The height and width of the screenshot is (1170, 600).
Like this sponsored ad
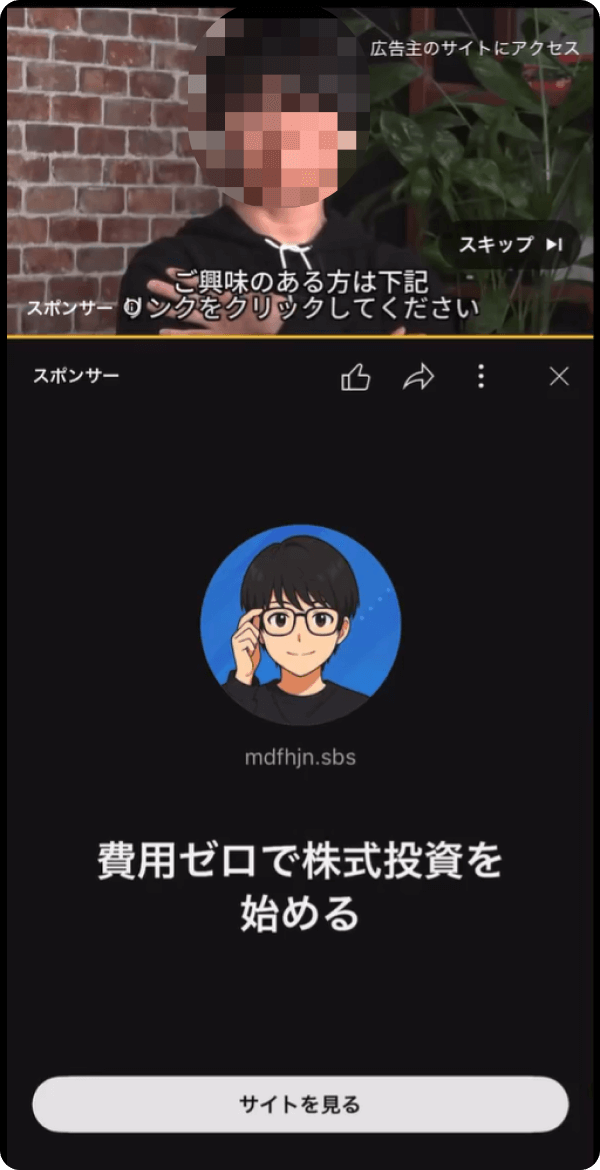click(x=356, y=377)
